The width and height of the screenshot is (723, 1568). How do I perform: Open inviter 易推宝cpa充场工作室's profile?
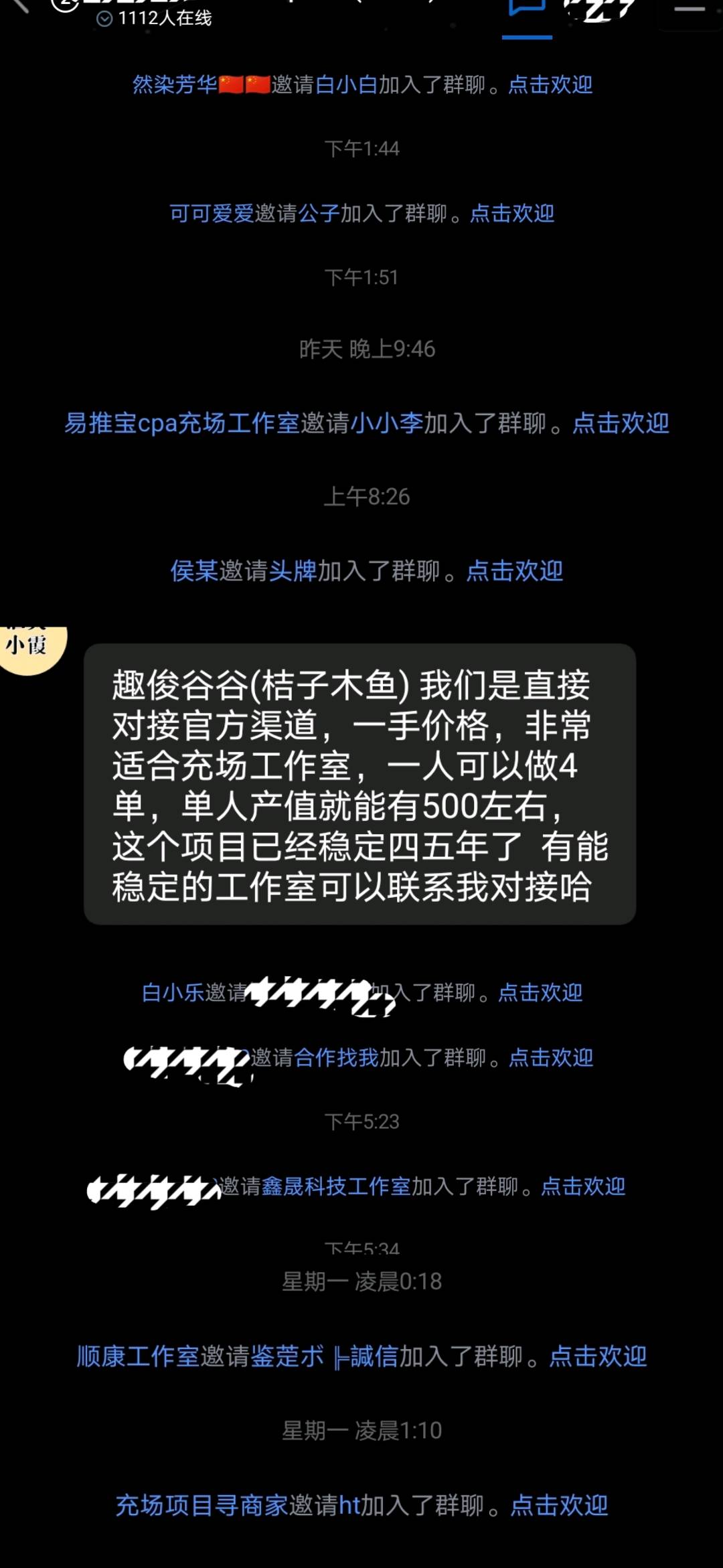click(181, 423)
